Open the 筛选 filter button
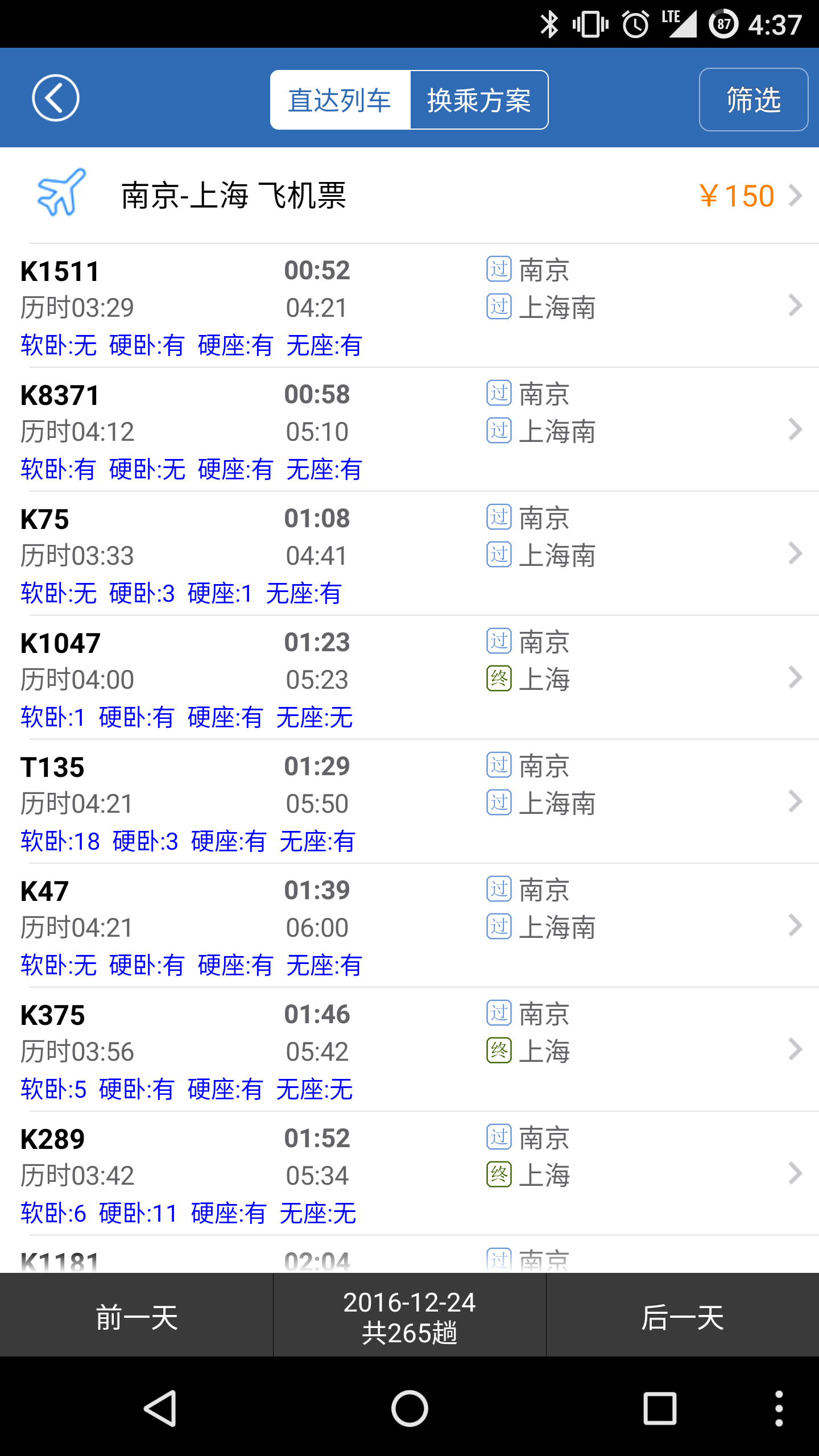The width and height of the screenshot is (819, 1456). point(753,100)
